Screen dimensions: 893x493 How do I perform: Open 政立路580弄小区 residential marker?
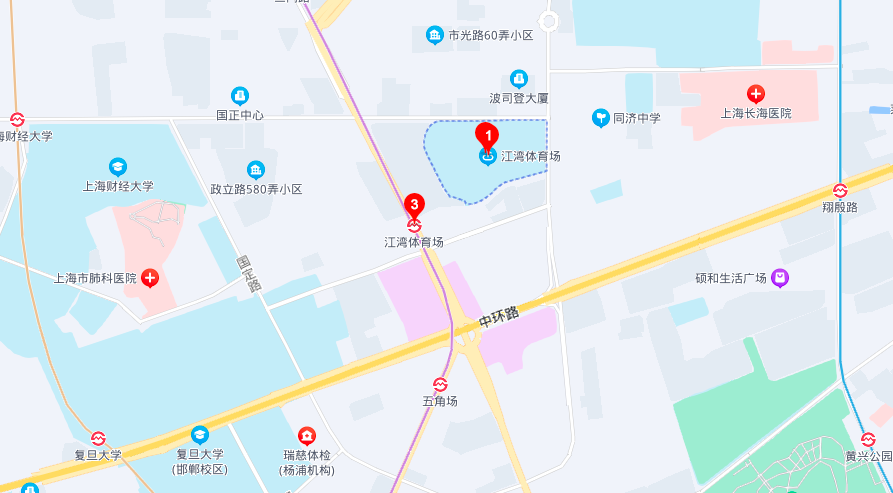coord(256,170)
